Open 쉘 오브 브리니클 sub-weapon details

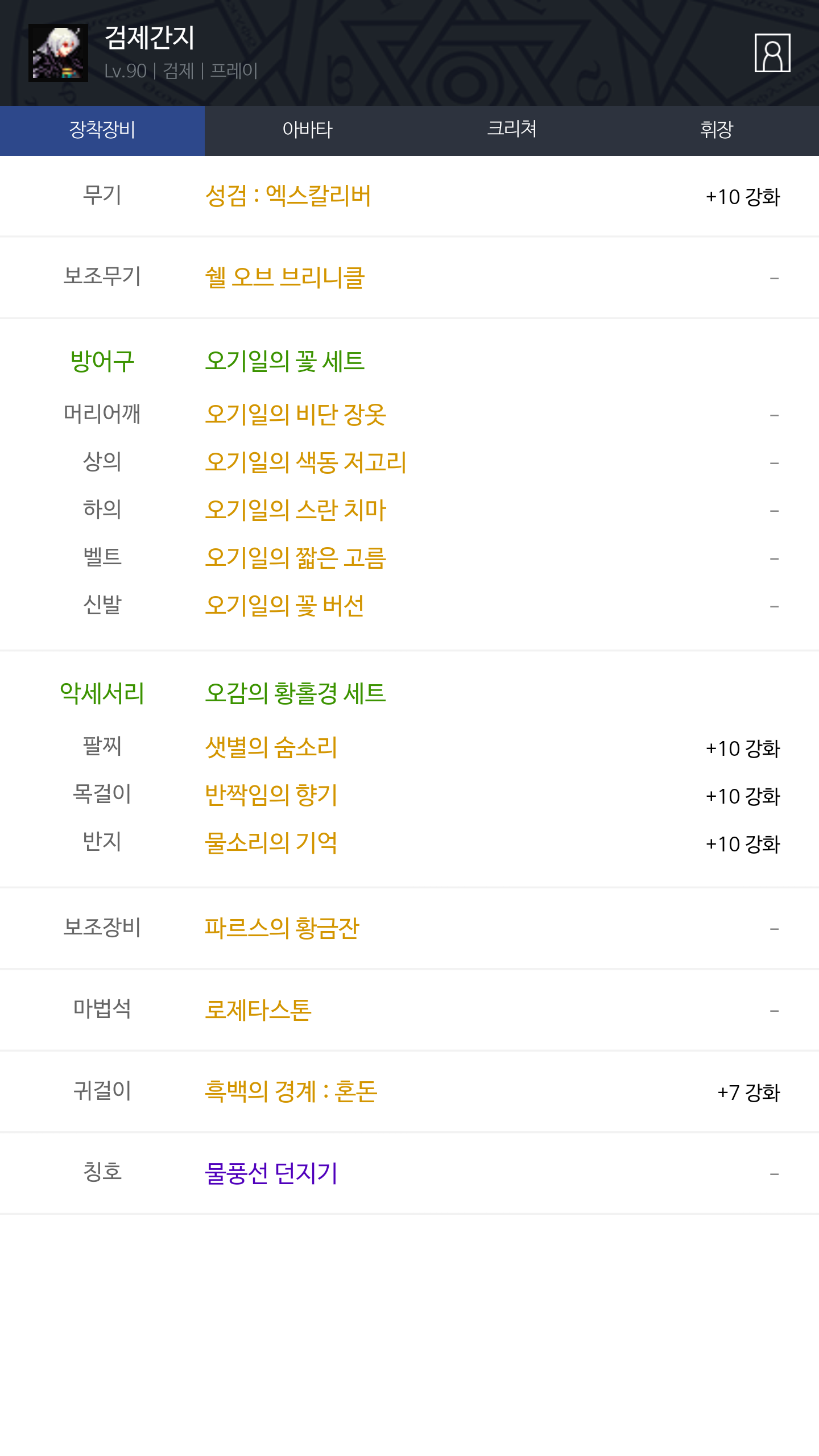click(x=284, y=278)
